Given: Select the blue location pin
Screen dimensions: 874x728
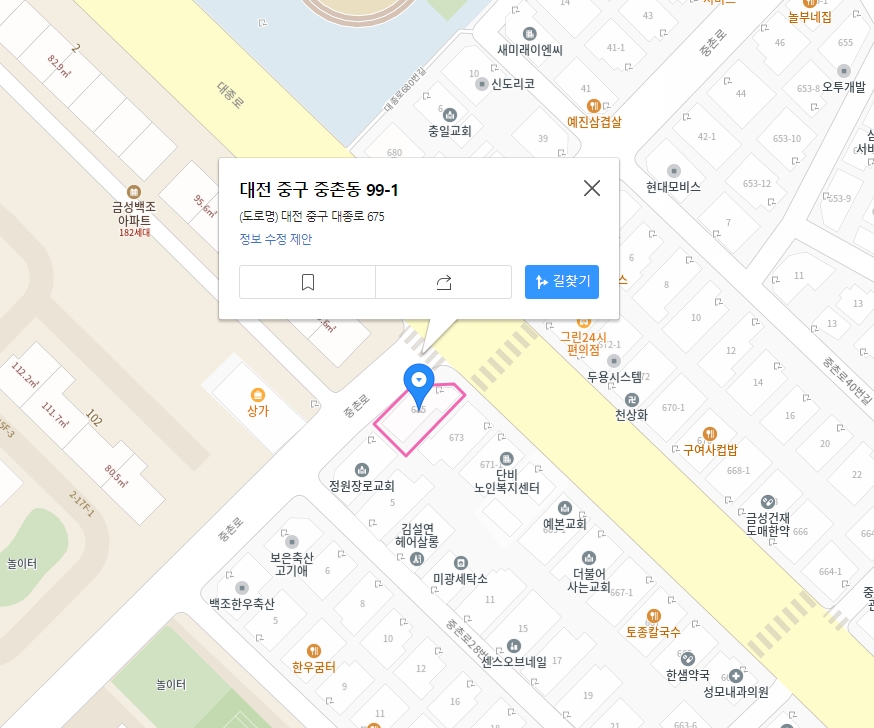Looking at the screenshot, I should coord(418,381).
